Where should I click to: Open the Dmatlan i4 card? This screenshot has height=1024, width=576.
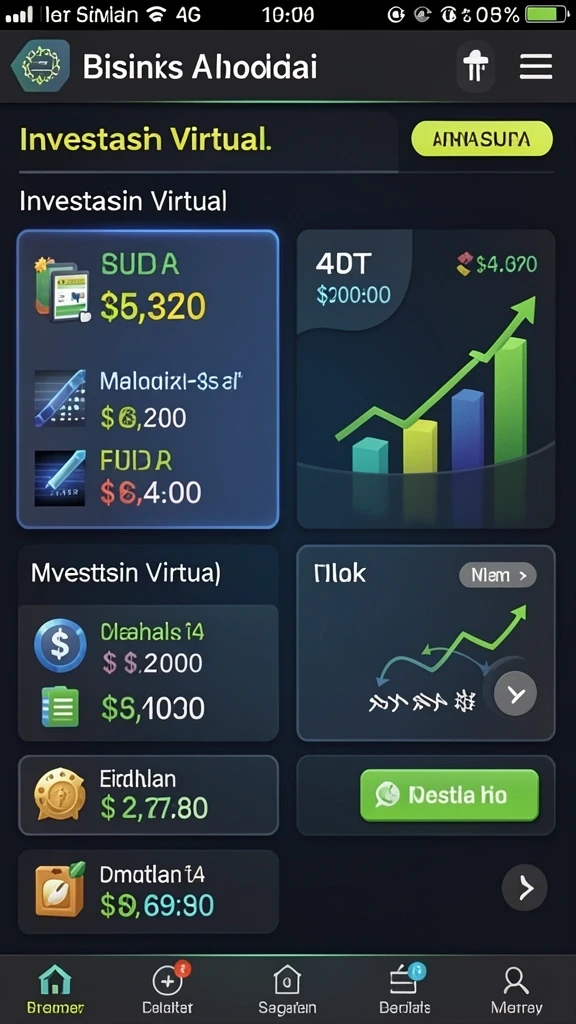148,891
